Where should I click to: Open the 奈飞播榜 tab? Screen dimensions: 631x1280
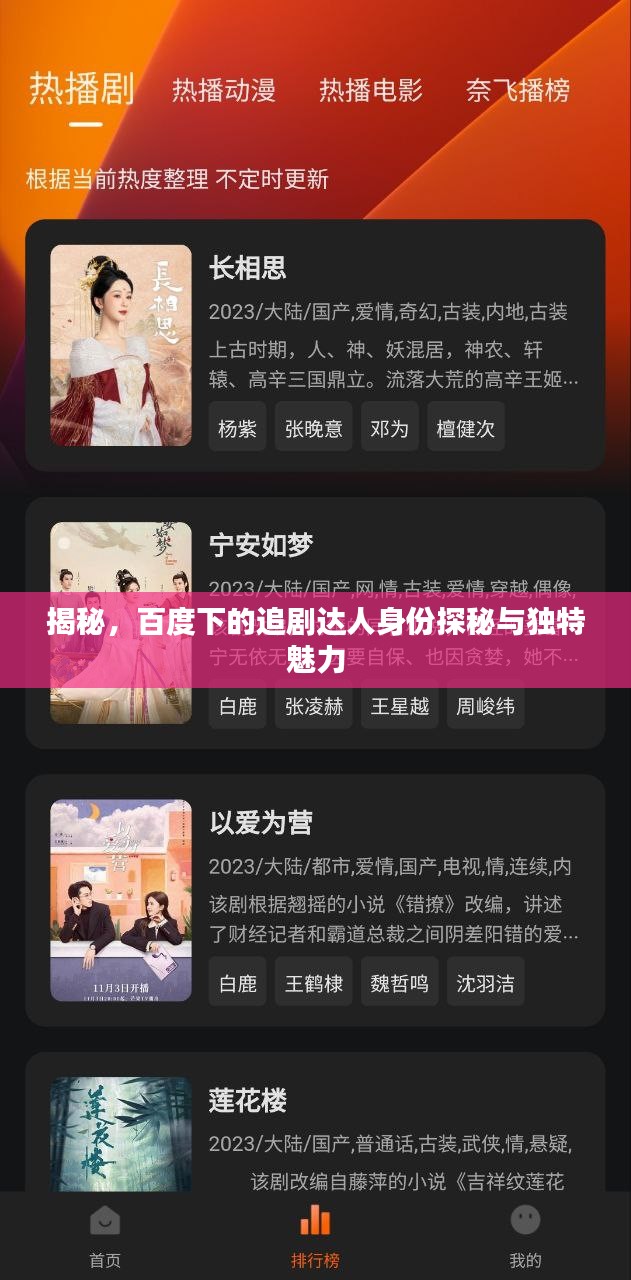(517, 90)
